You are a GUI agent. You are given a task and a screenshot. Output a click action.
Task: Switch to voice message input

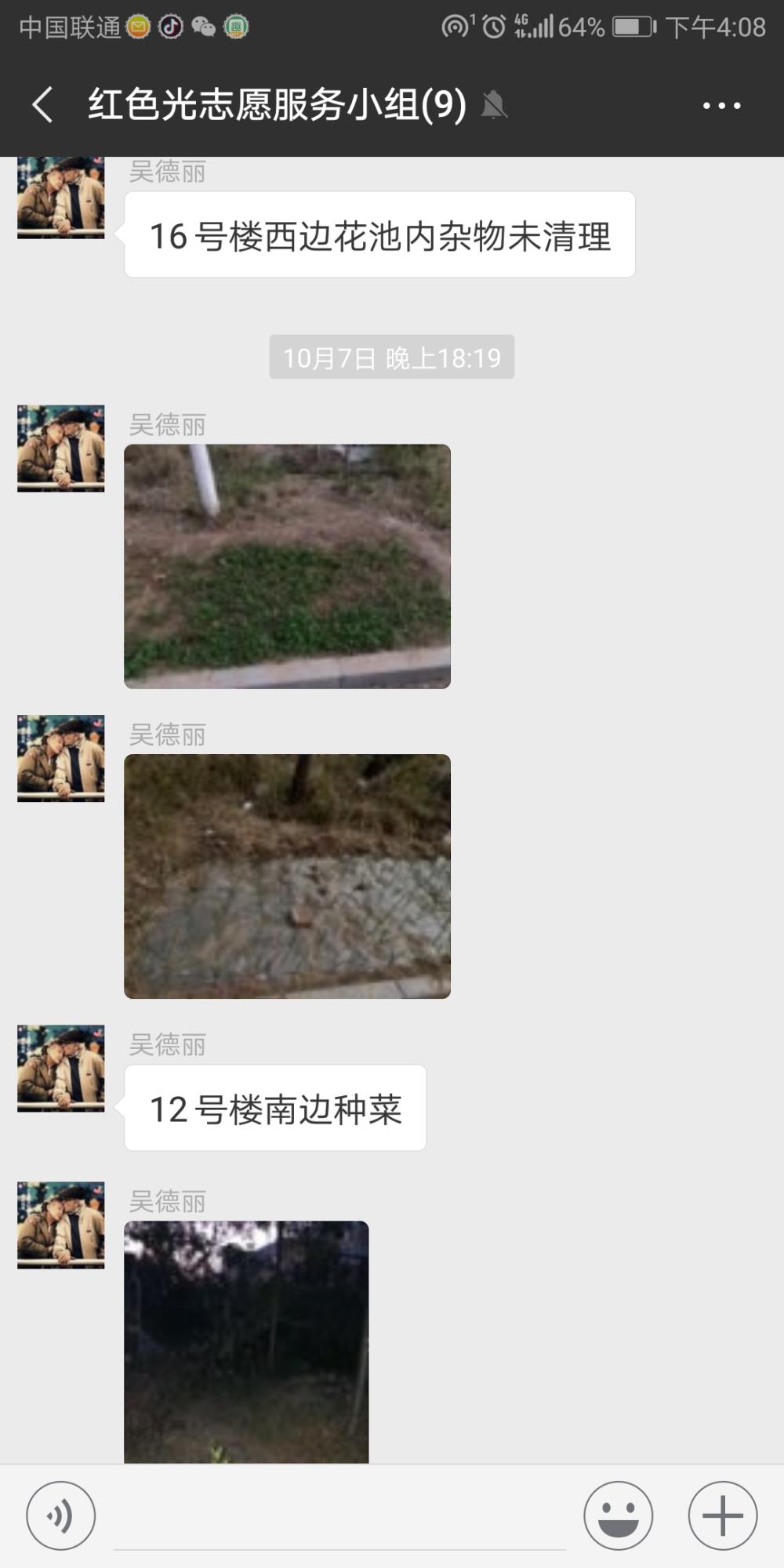click(x=61, y=1515)
